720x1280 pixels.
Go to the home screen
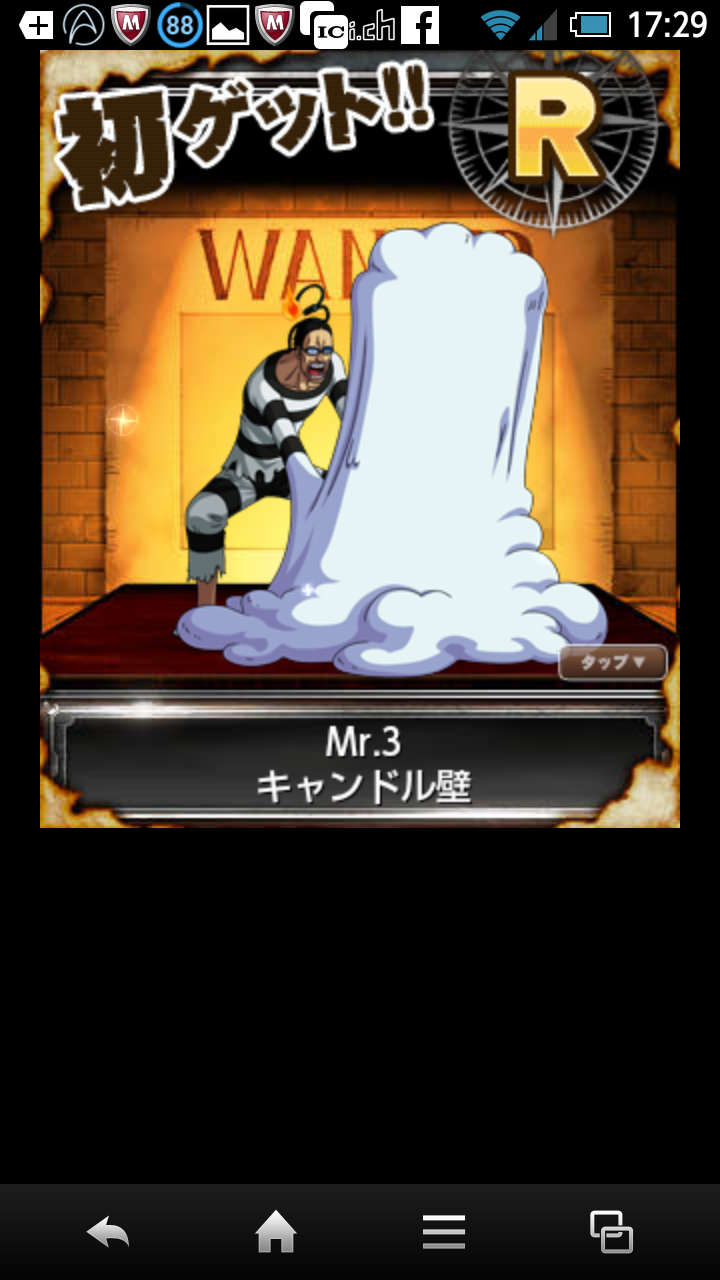[276, 1232]
